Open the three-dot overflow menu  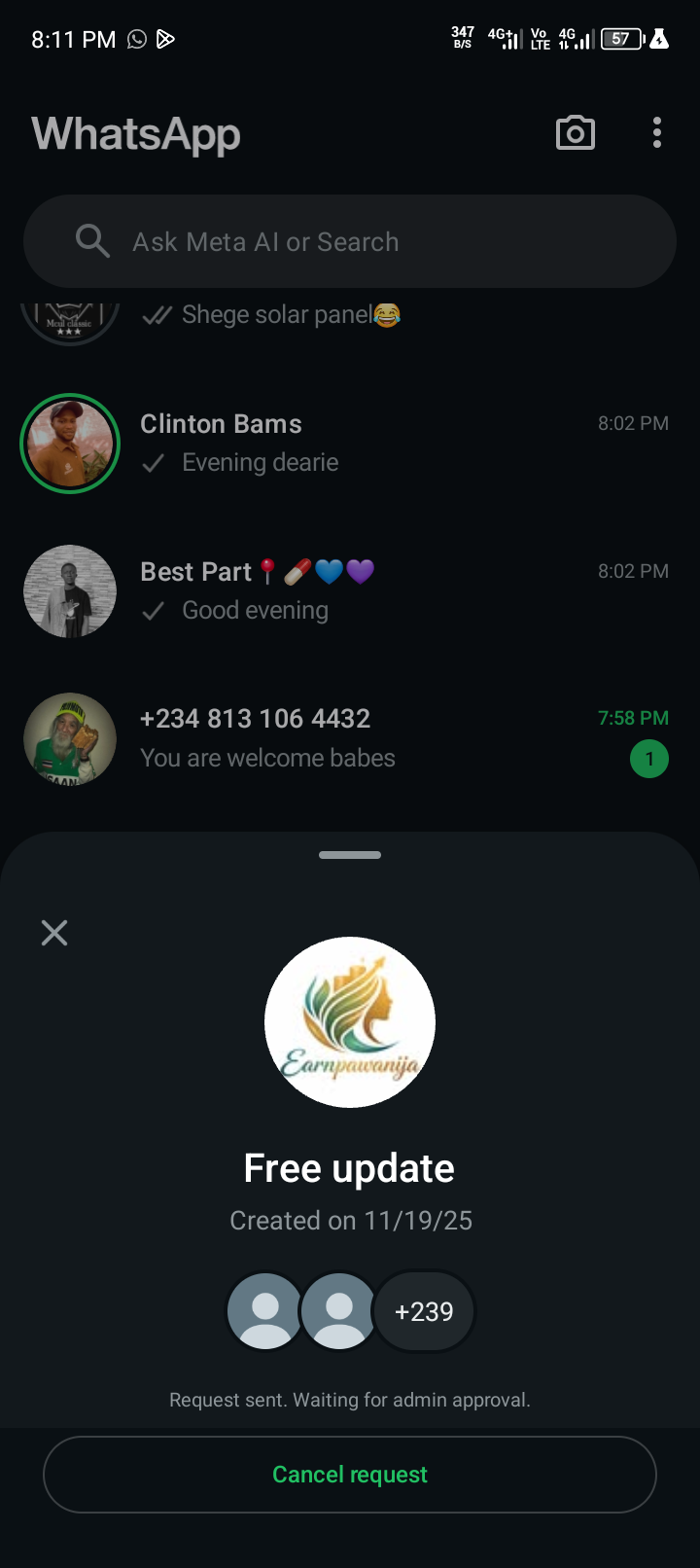[x=657, y=133]
